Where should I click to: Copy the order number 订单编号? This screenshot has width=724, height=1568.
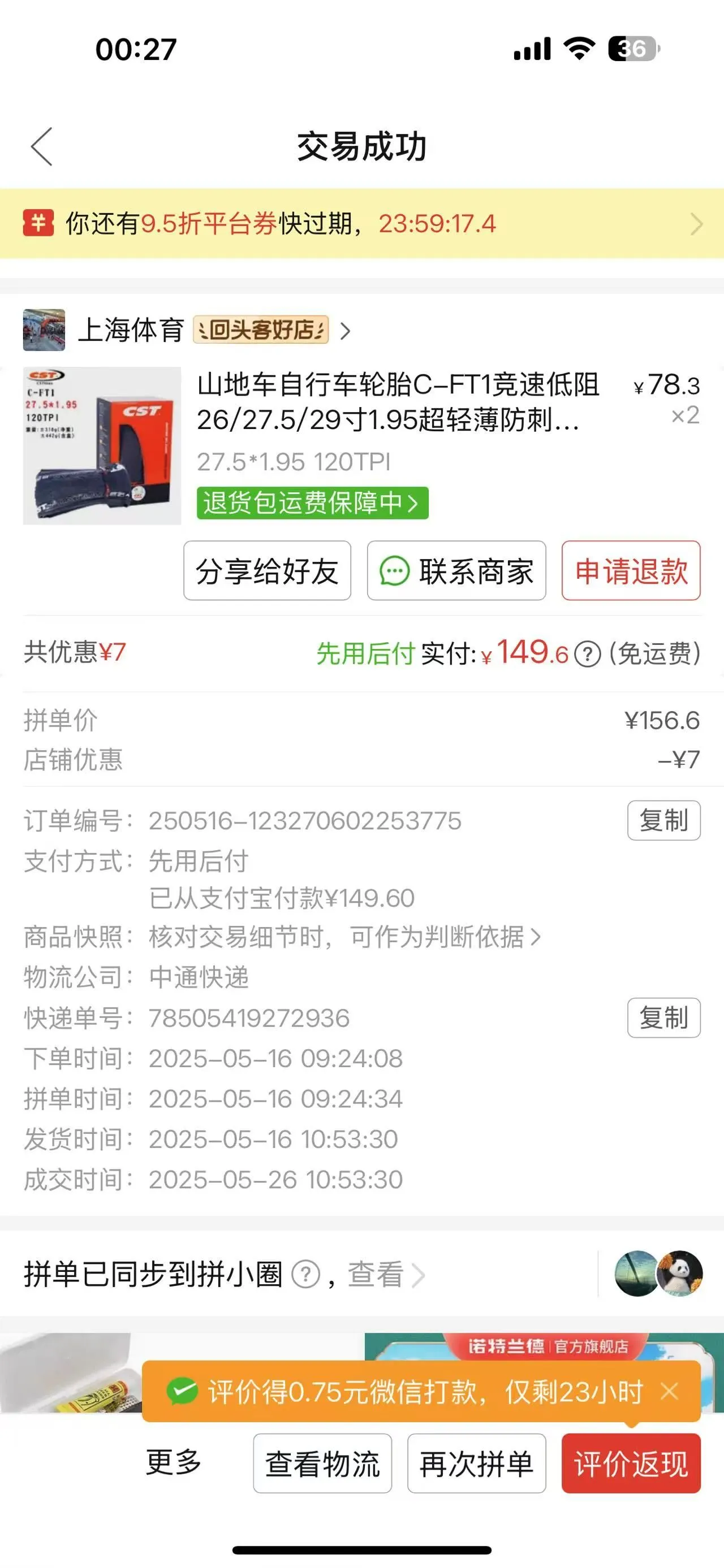pos(663,821)
